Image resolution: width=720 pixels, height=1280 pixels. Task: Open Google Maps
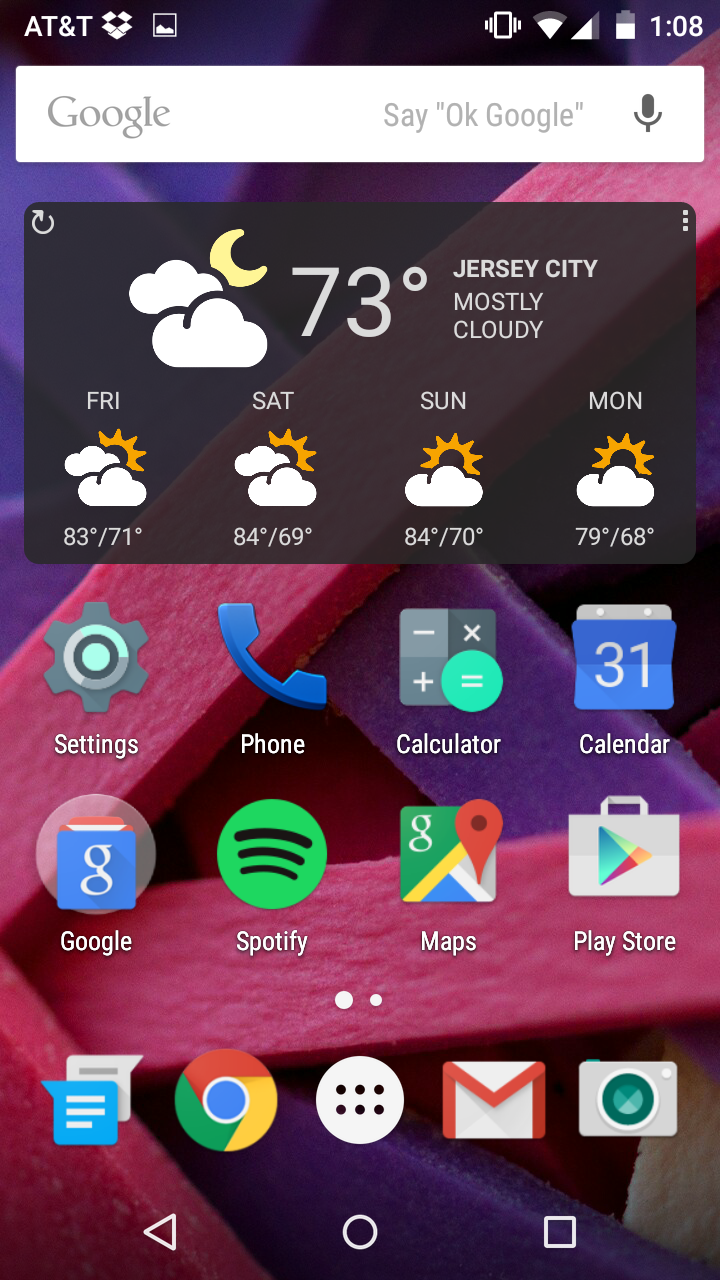click(448, 856)
